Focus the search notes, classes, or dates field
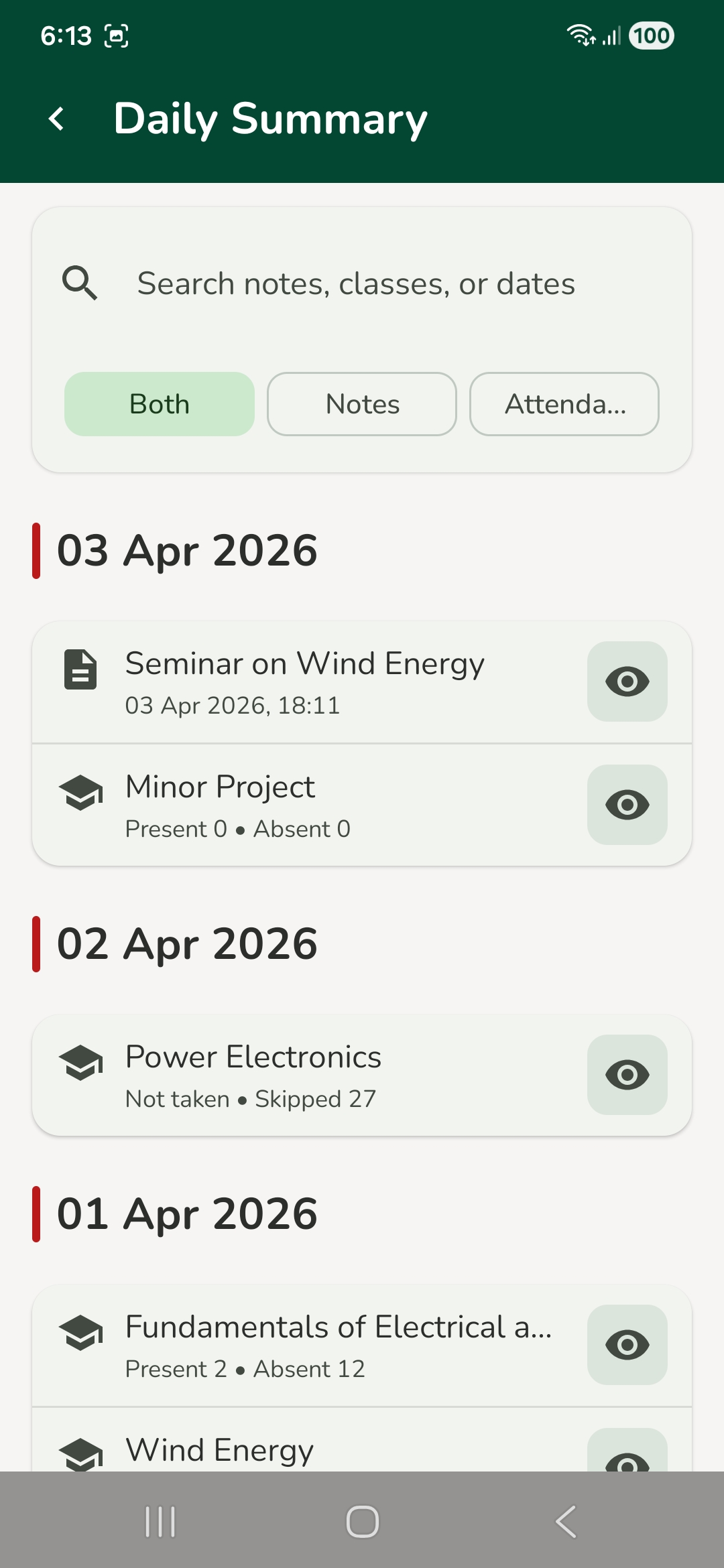The height and width of the screenshot is (1568, 724). pyautogui.click(x=355, y=283)
